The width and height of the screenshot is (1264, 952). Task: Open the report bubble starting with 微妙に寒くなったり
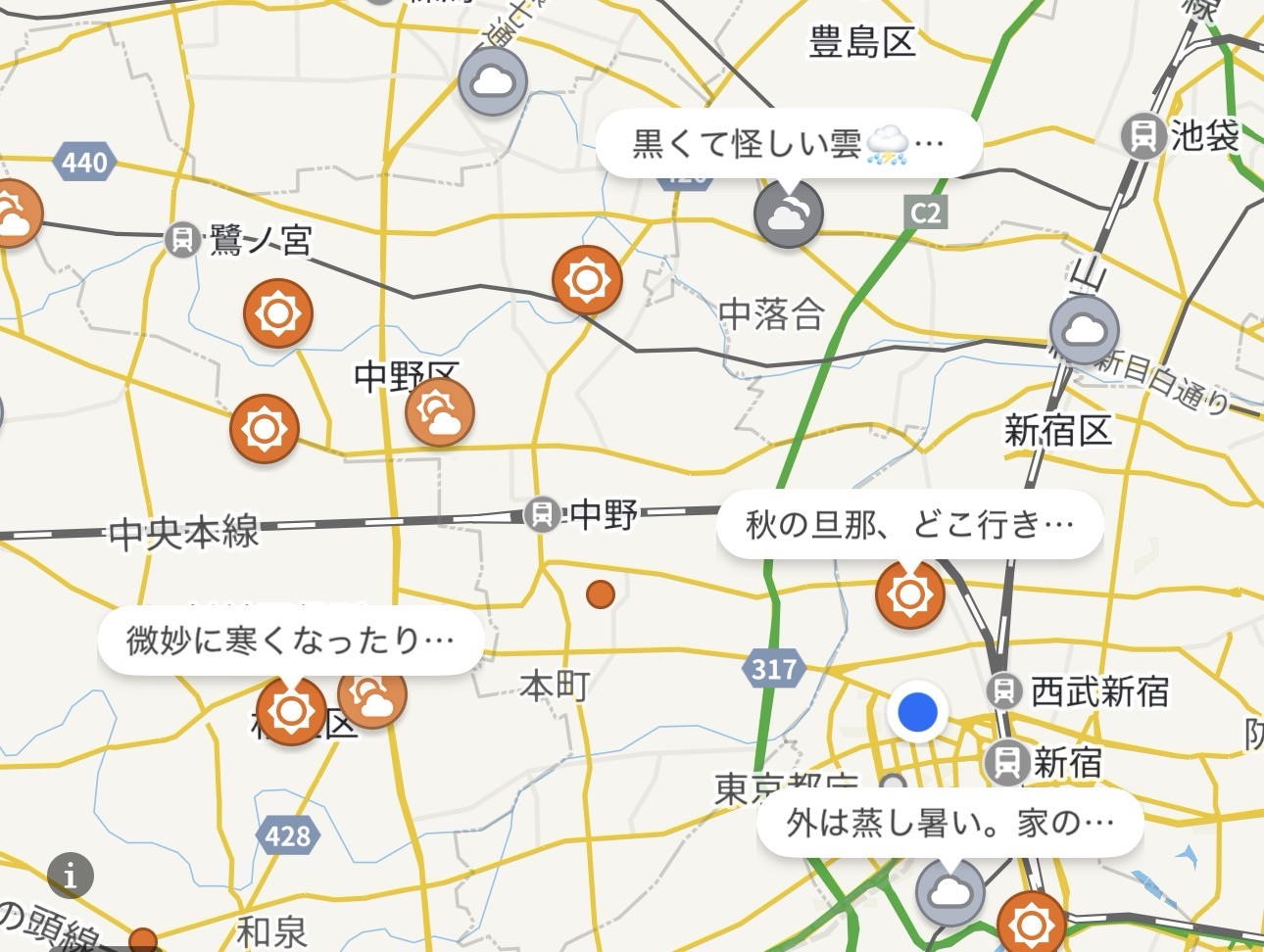click(x=290, y=641)
